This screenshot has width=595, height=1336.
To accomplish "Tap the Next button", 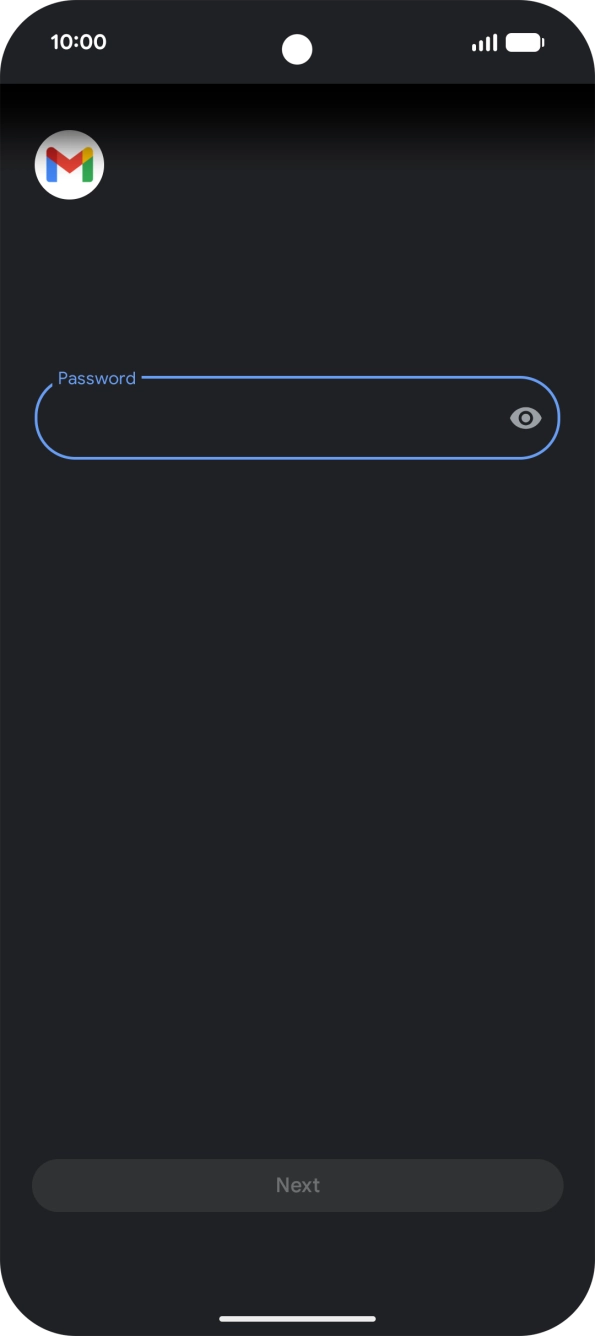I will point(298,1185).
